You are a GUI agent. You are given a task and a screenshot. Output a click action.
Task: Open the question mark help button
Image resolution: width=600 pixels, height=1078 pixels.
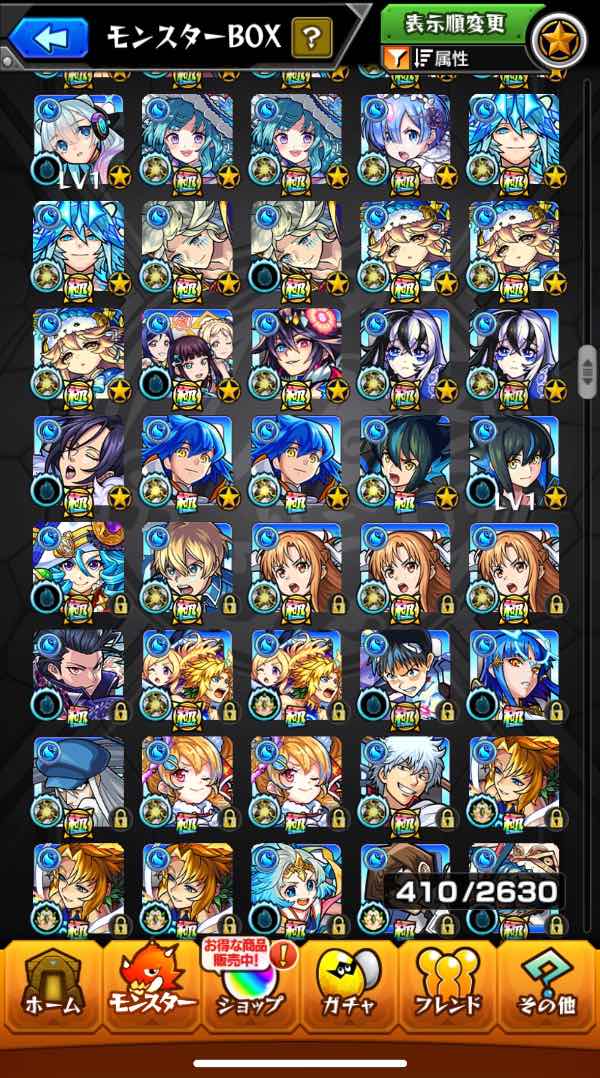coord(311,39)
